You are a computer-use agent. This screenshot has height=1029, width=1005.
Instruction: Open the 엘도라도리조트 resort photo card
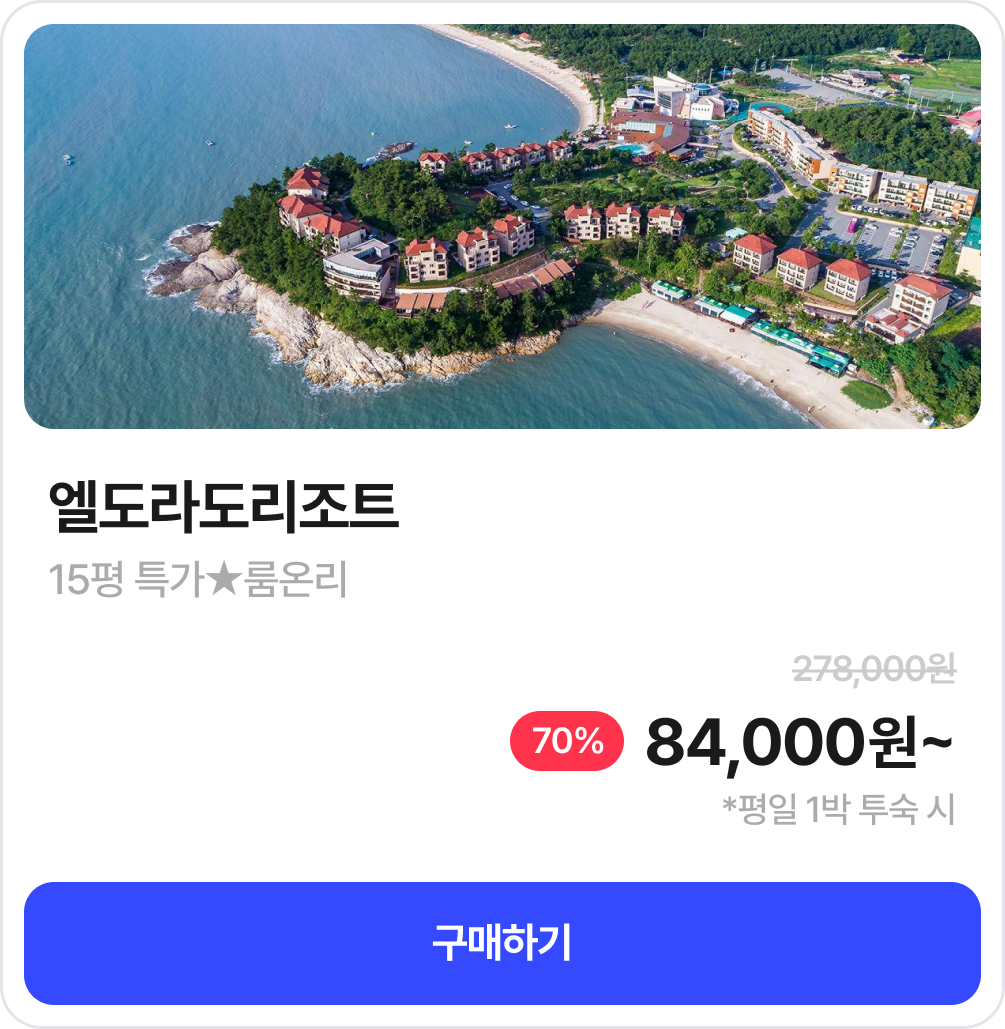[x=502, y=226]
